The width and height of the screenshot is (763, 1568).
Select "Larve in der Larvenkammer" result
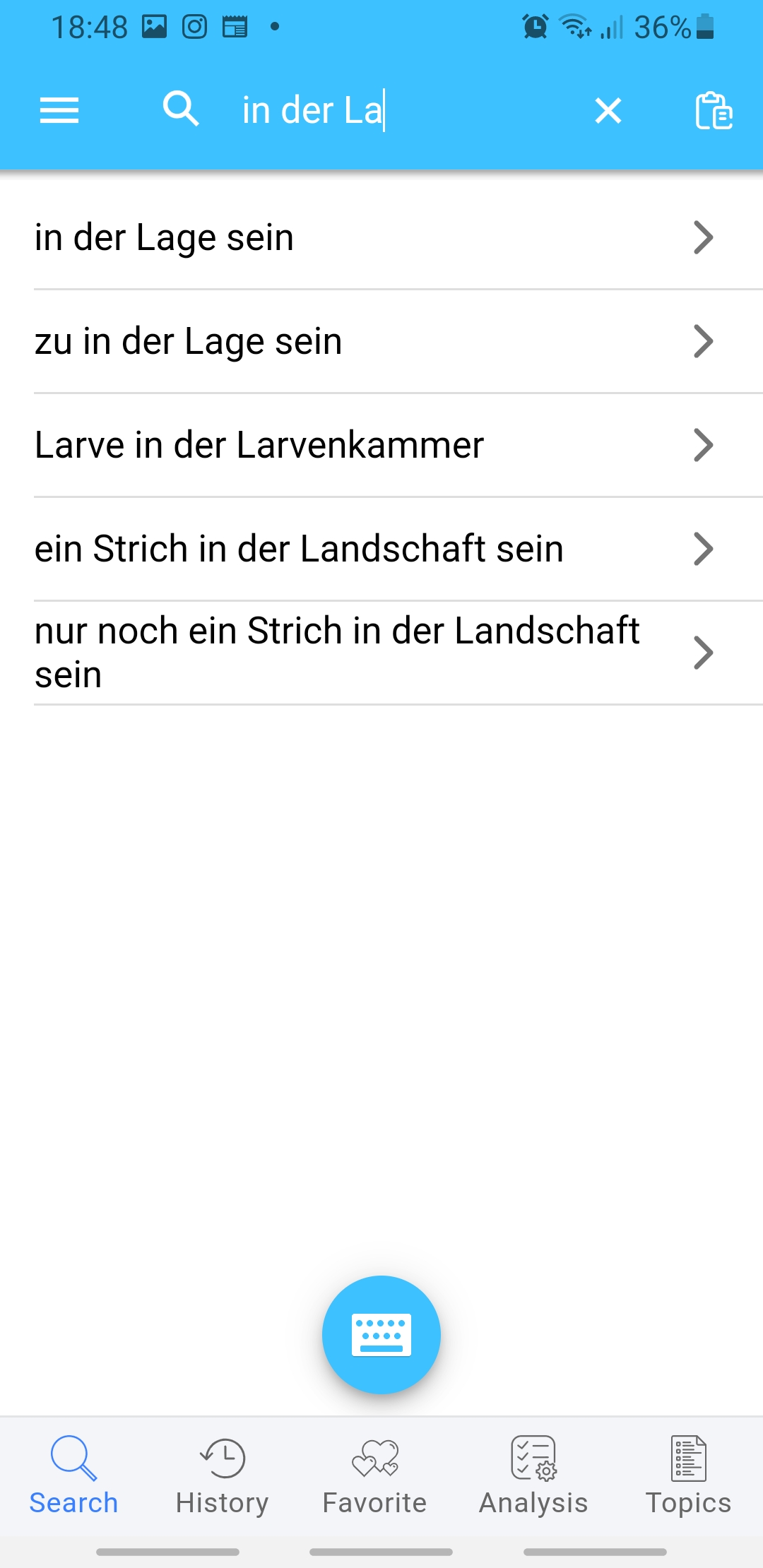374,445
